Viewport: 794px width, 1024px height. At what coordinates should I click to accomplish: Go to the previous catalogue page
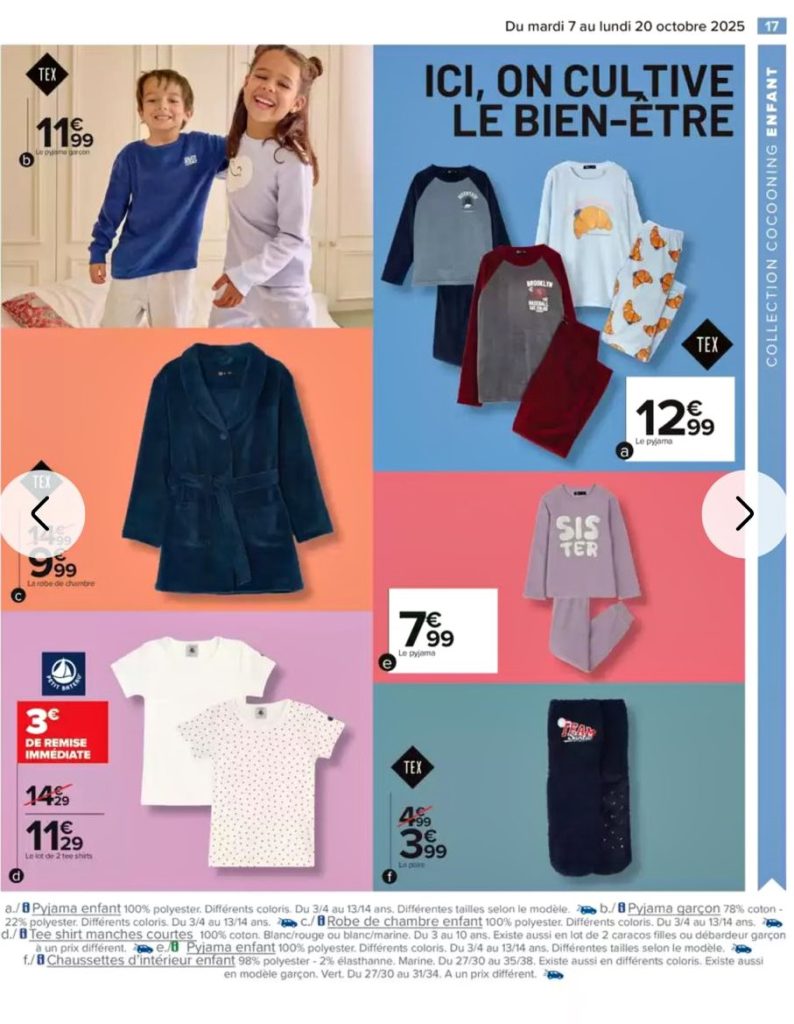tap(40, 514)
